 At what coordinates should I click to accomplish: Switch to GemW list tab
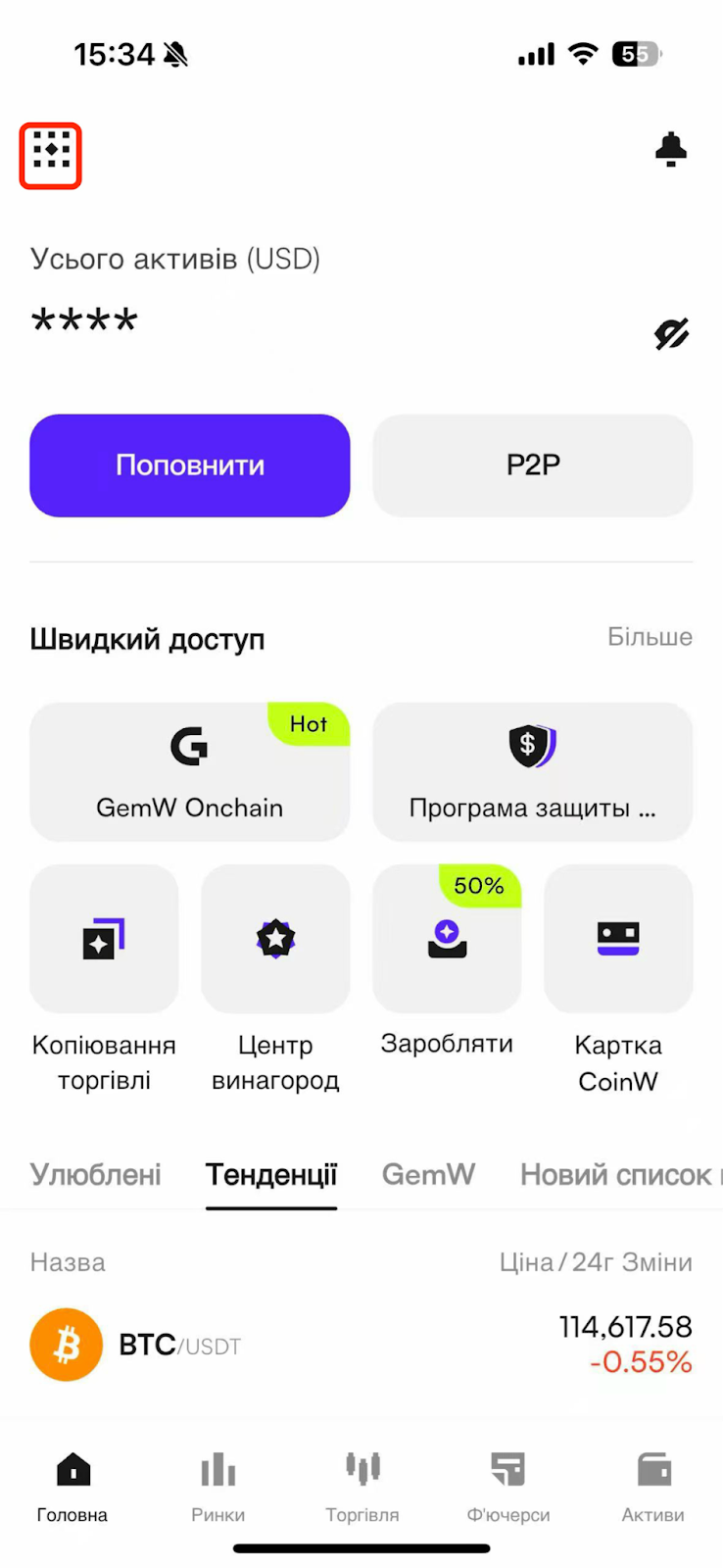click(429, 1174)
